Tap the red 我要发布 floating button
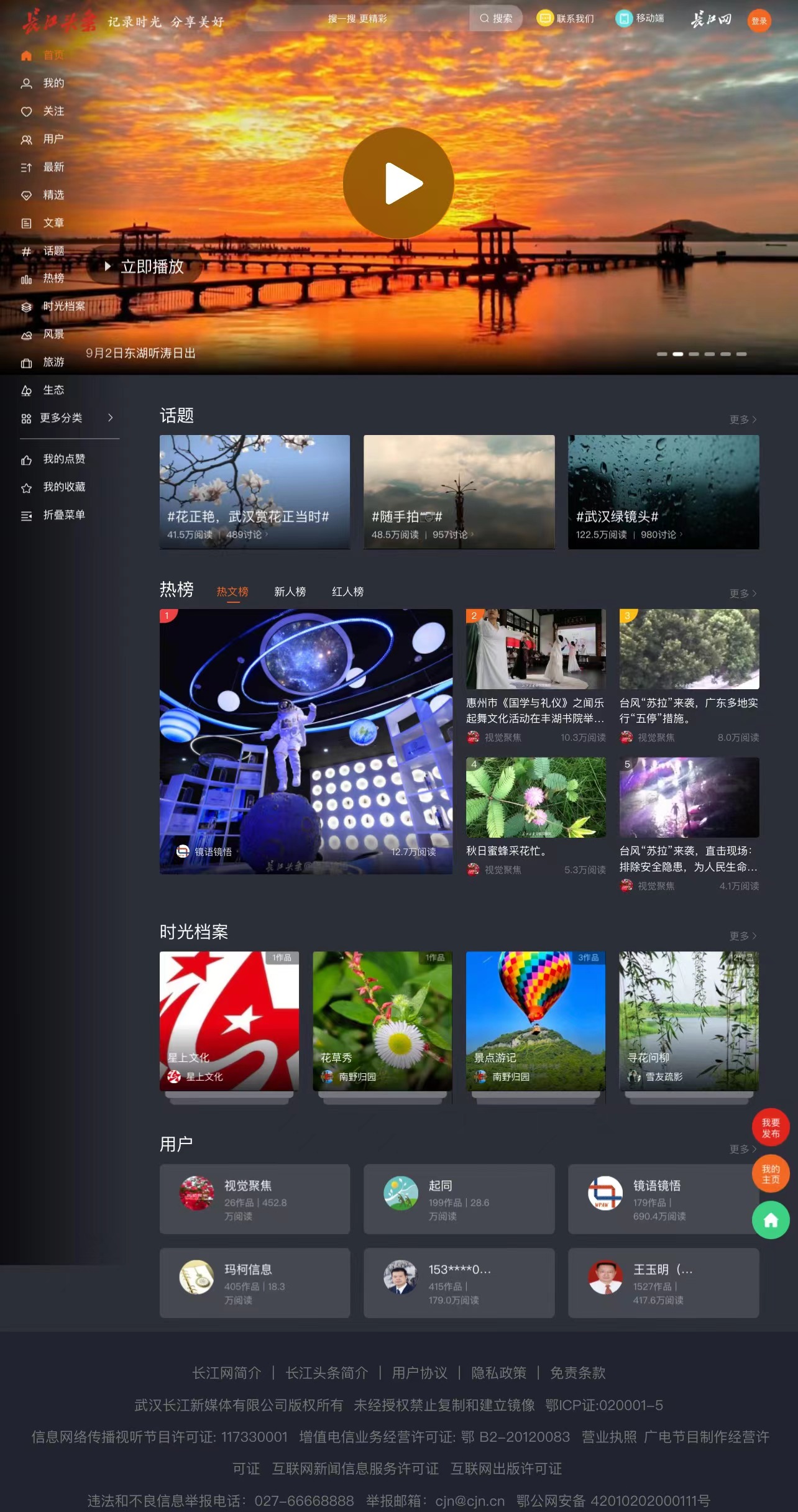Image resolution: width=798 pixels, height=1512 pixels. (771, 1128)
